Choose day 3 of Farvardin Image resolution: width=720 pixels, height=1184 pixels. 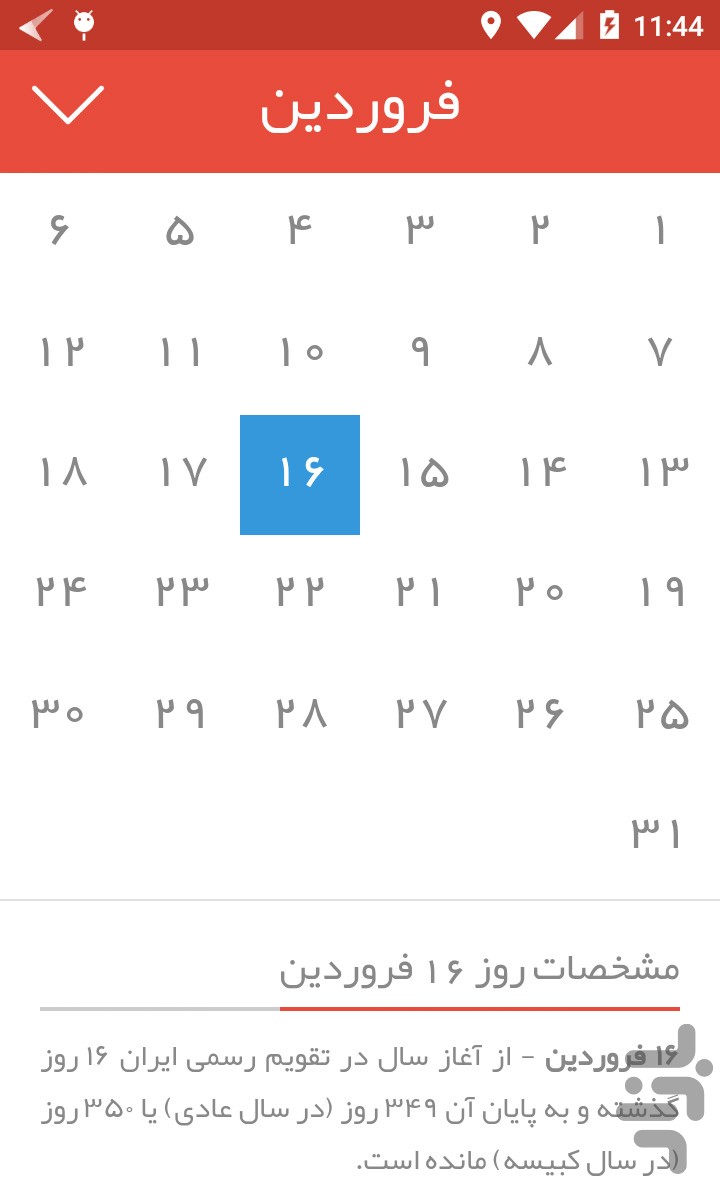tap(420, 230)
